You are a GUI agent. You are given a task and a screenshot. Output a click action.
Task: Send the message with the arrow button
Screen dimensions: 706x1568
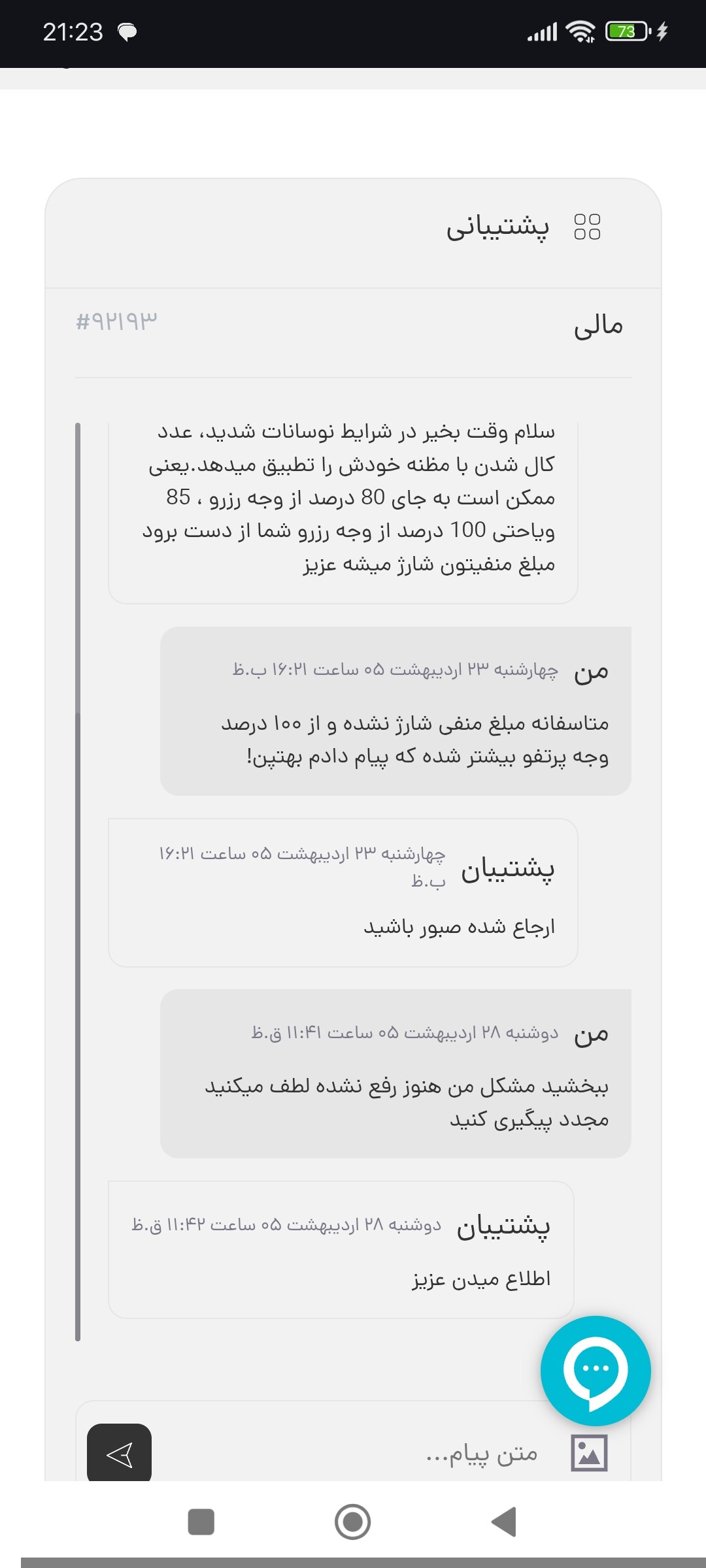pyautogui.click(x=119, y=1454)
